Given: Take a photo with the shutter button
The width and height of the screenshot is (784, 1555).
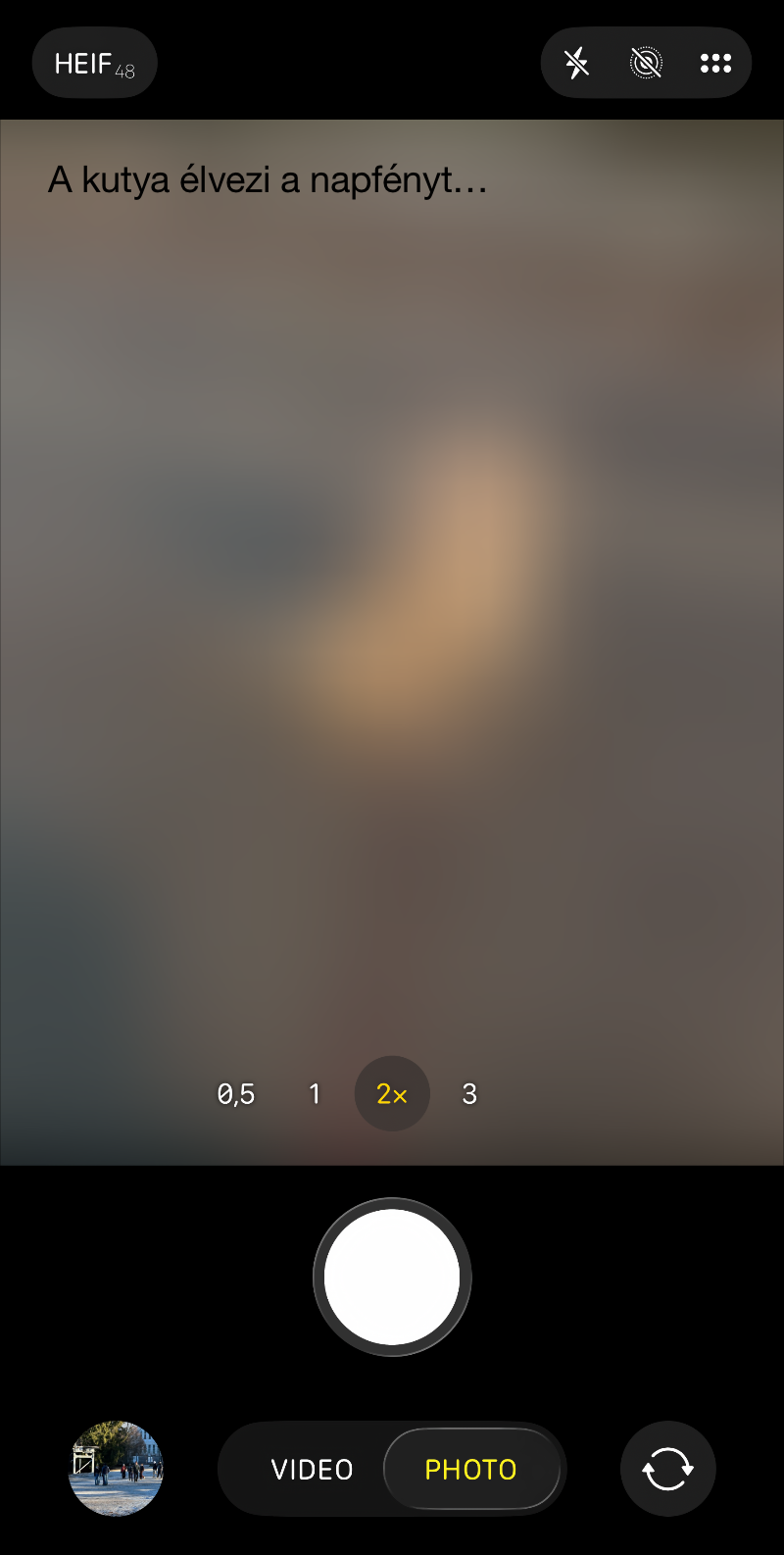Looking at the screenshot, I should click(392, 1277).
